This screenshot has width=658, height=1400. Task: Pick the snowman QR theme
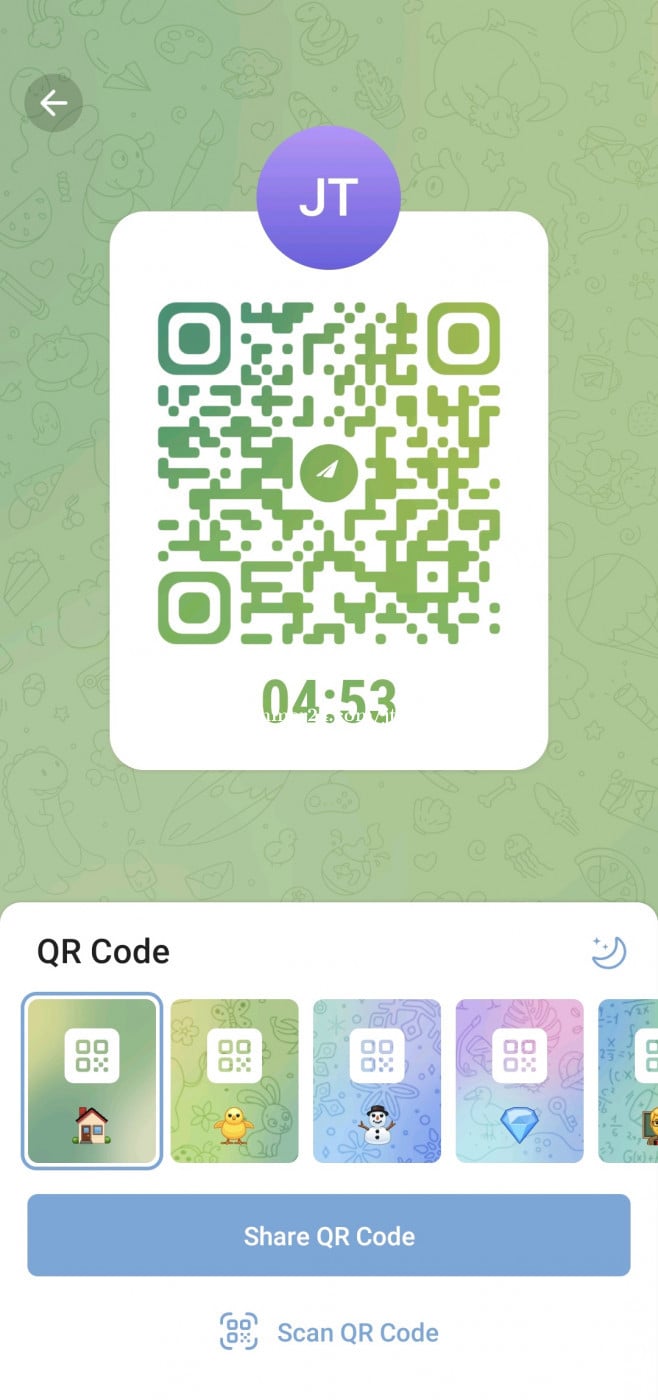377,1081
